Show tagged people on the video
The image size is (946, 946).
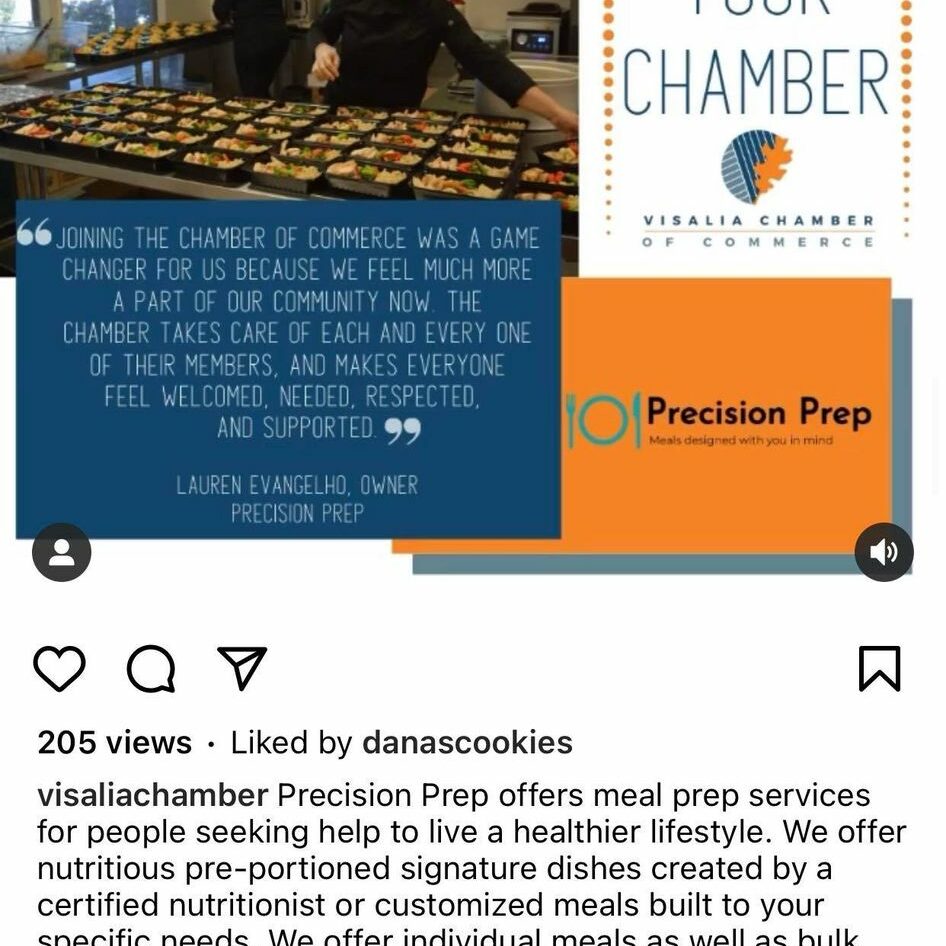tap(62, 552)
